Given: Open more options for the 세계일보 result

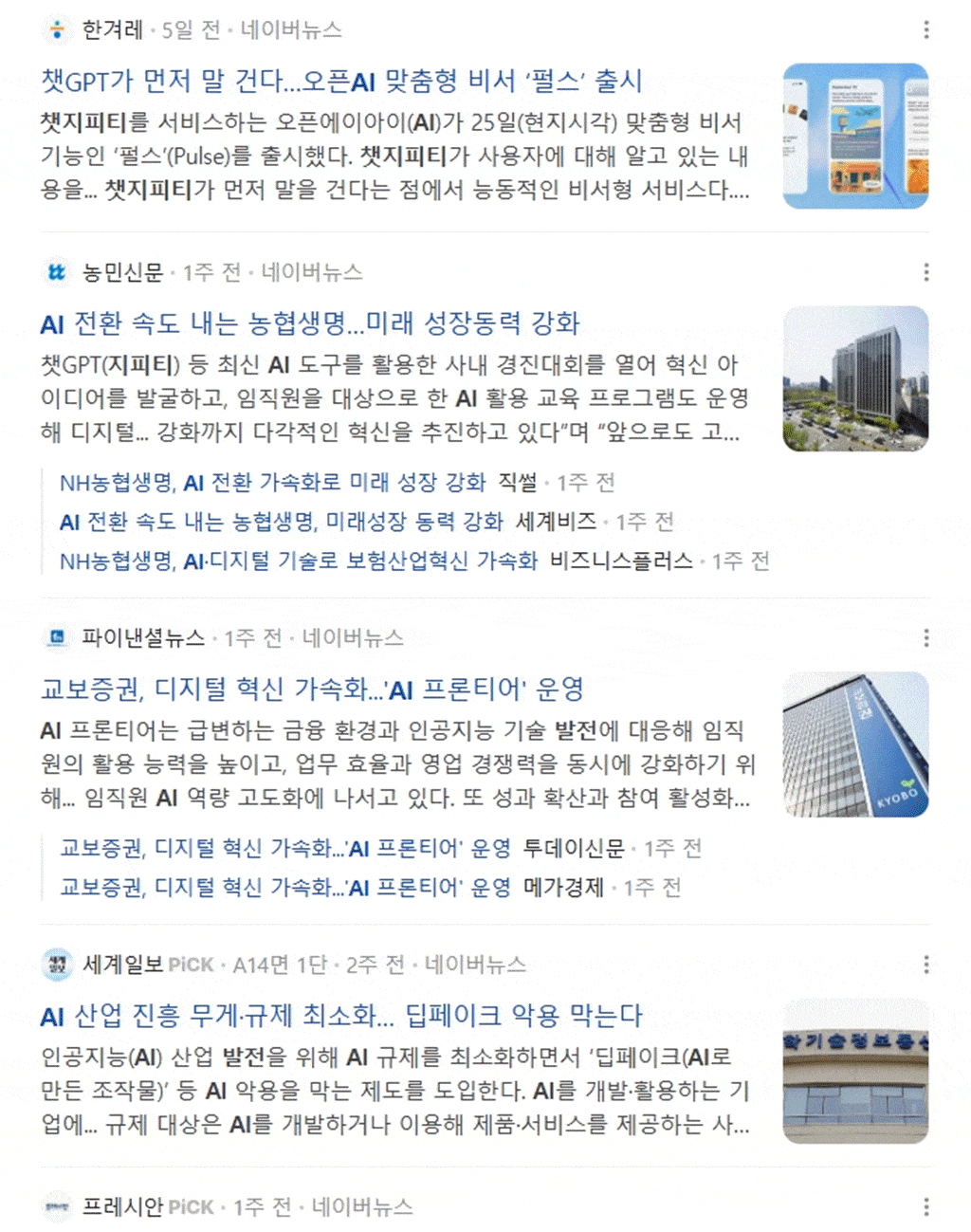Looking at the screenshot, I should click(926, 965).
